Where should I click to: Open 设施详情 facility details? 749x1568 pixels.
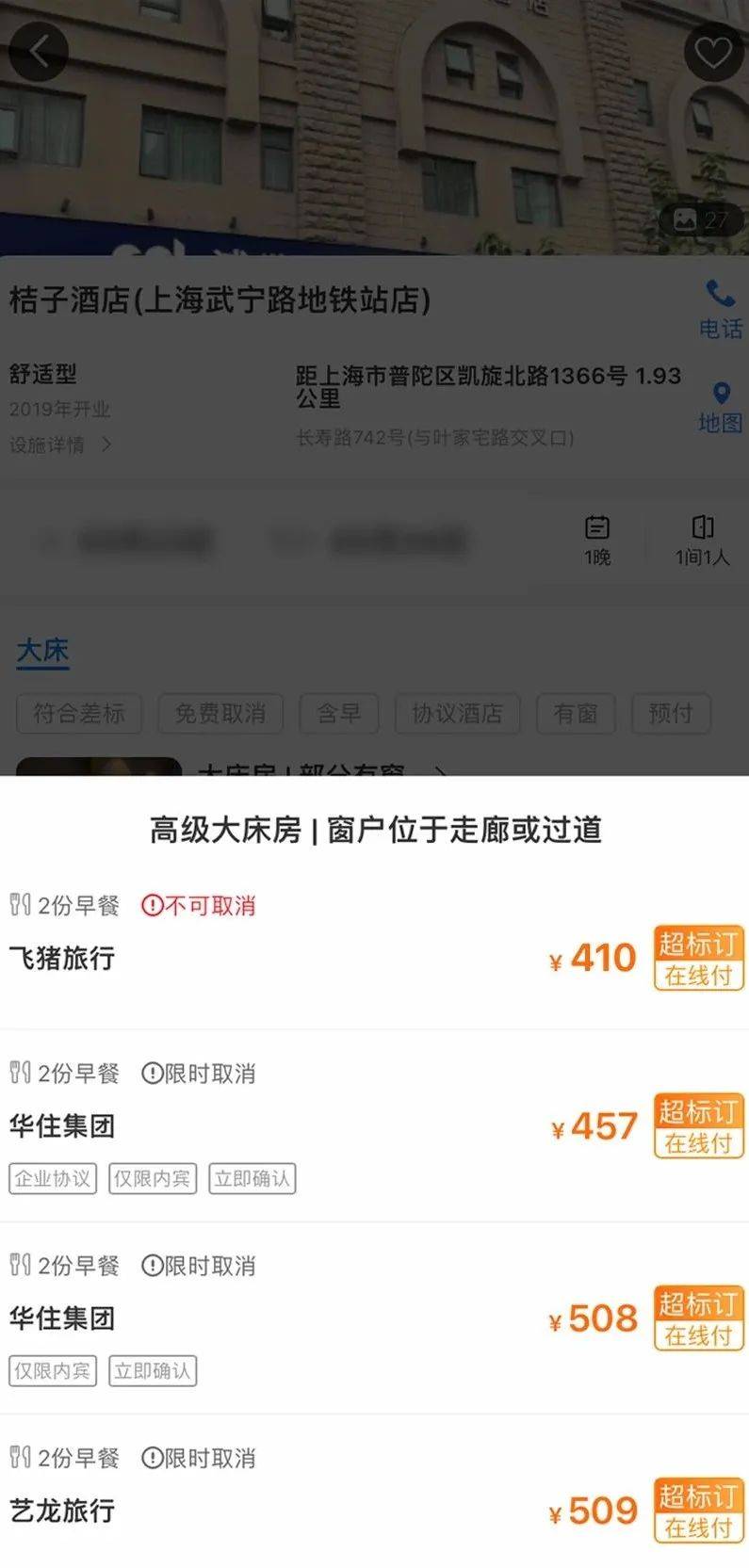[60, 445]
